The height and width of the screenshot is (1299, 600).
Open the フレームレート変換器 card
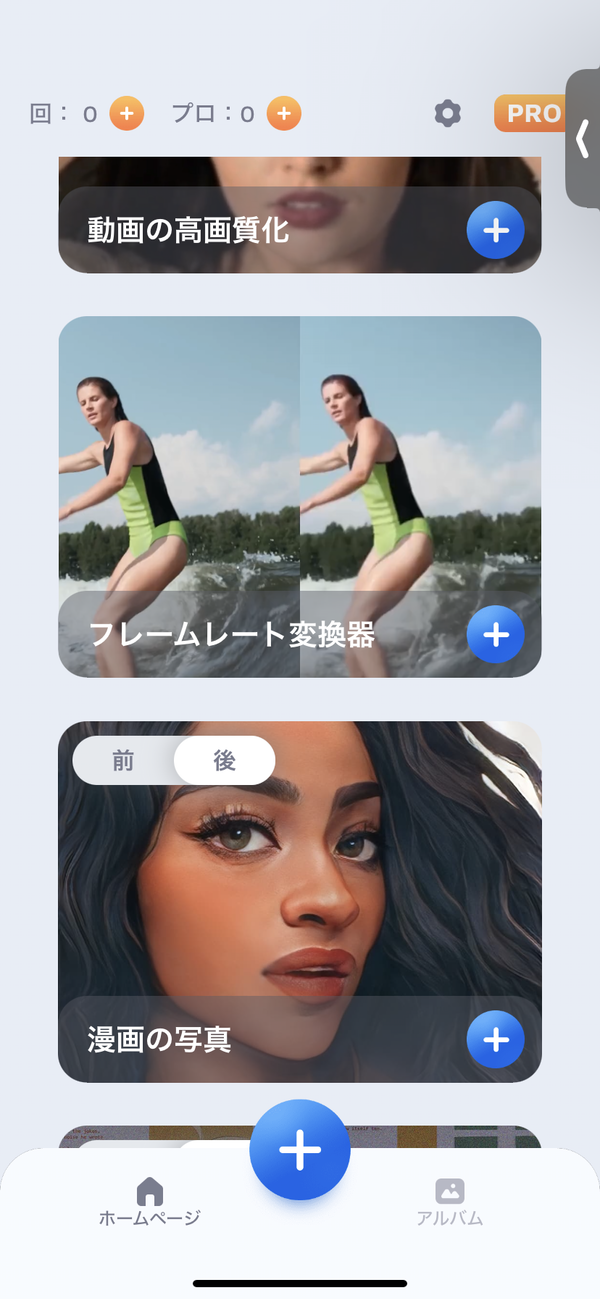pyautogui.click(x=300, y=497)
